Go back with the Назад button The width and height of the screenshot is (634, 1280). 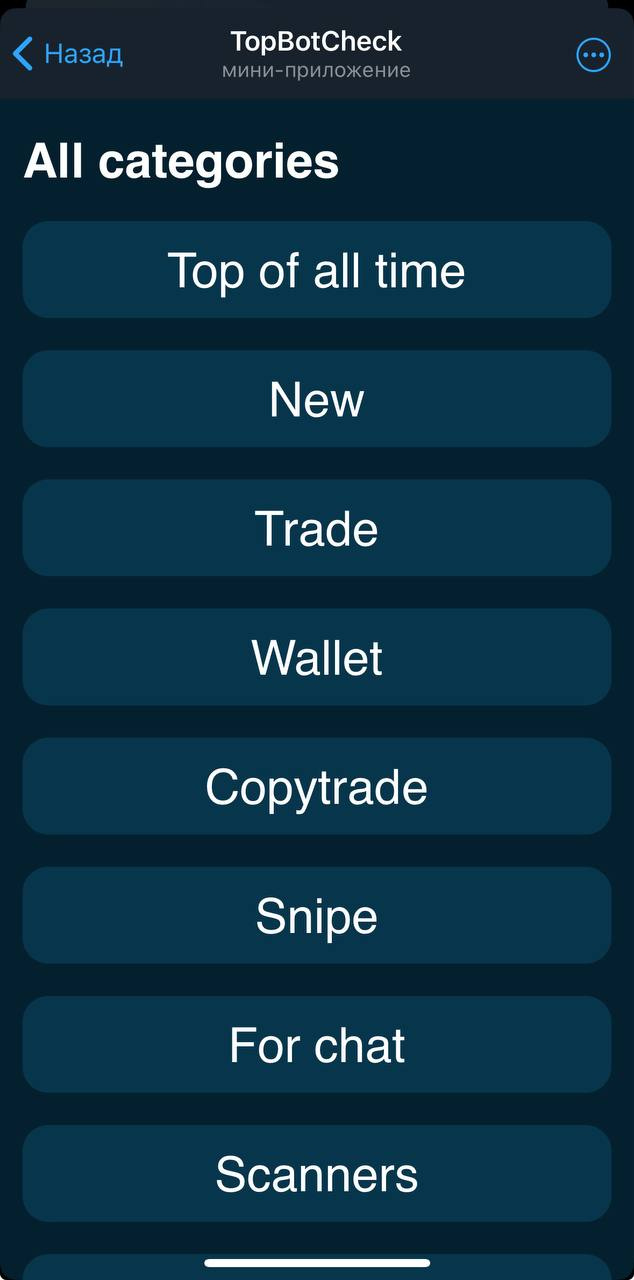coord(68,54)
